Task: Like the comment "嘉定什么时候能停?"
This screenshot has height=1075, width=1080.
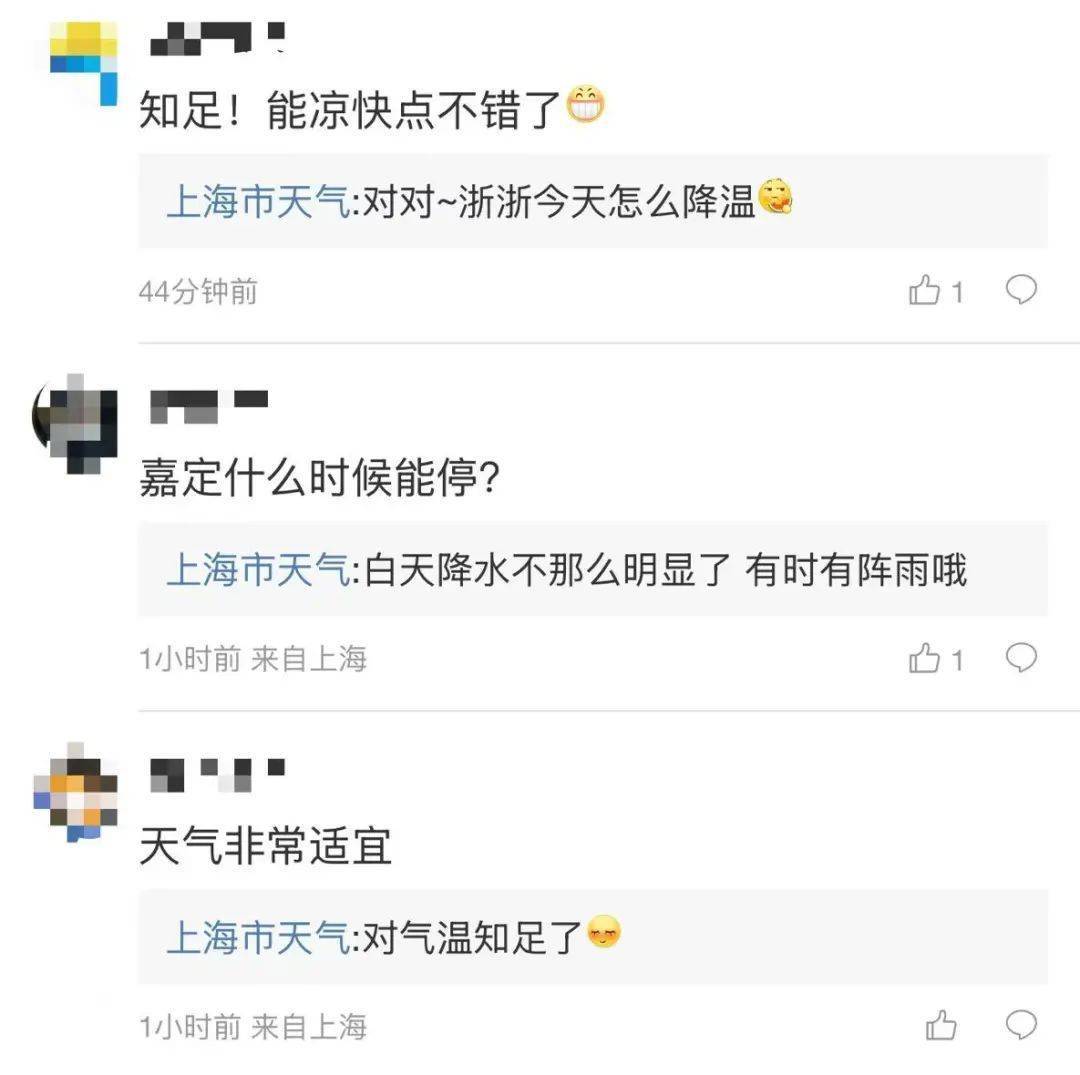Action: click(x=925, y=659)
